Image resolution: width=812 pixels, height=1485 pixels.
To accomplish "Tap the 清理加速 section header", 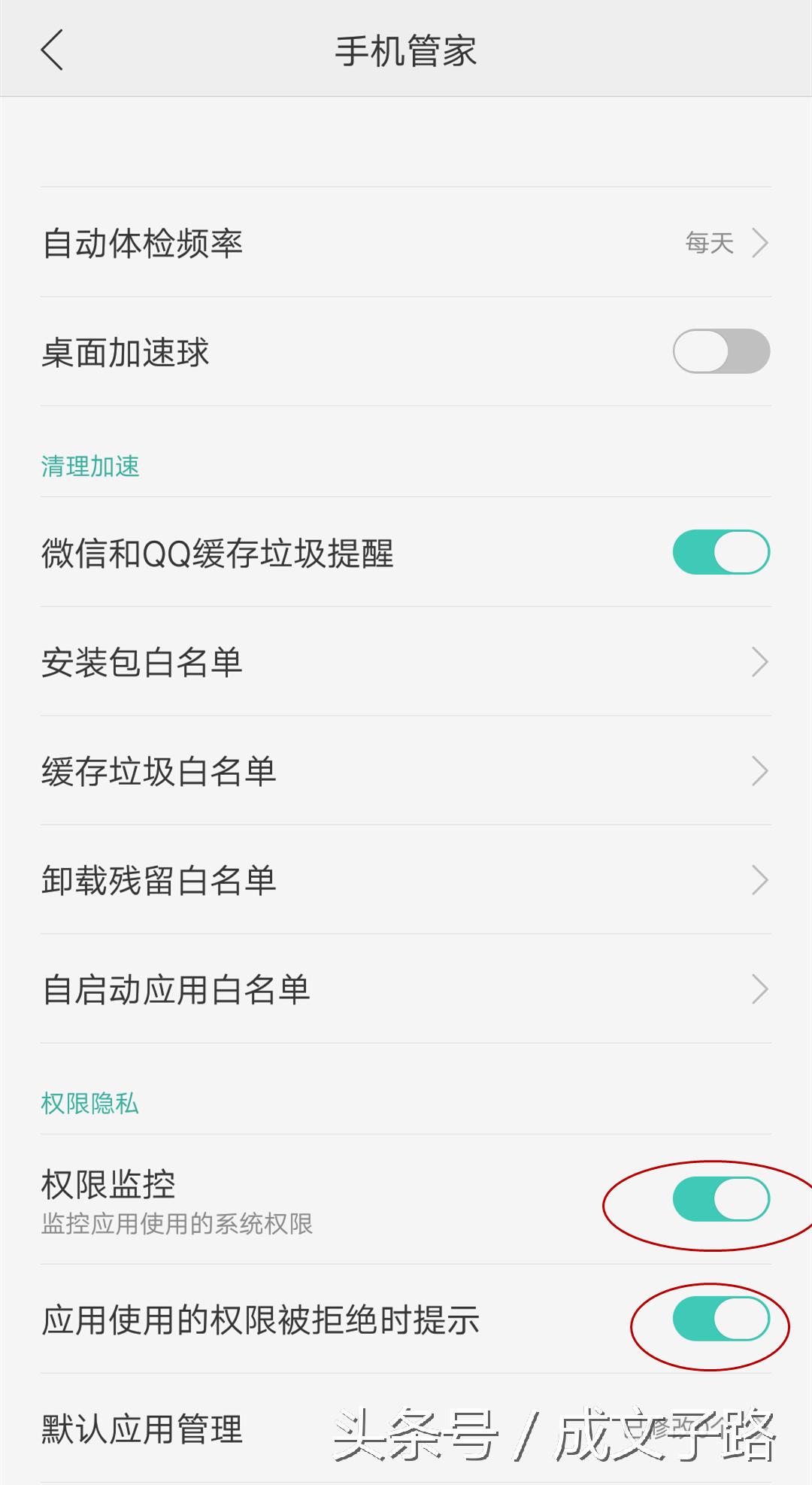I will pos(90,466).
